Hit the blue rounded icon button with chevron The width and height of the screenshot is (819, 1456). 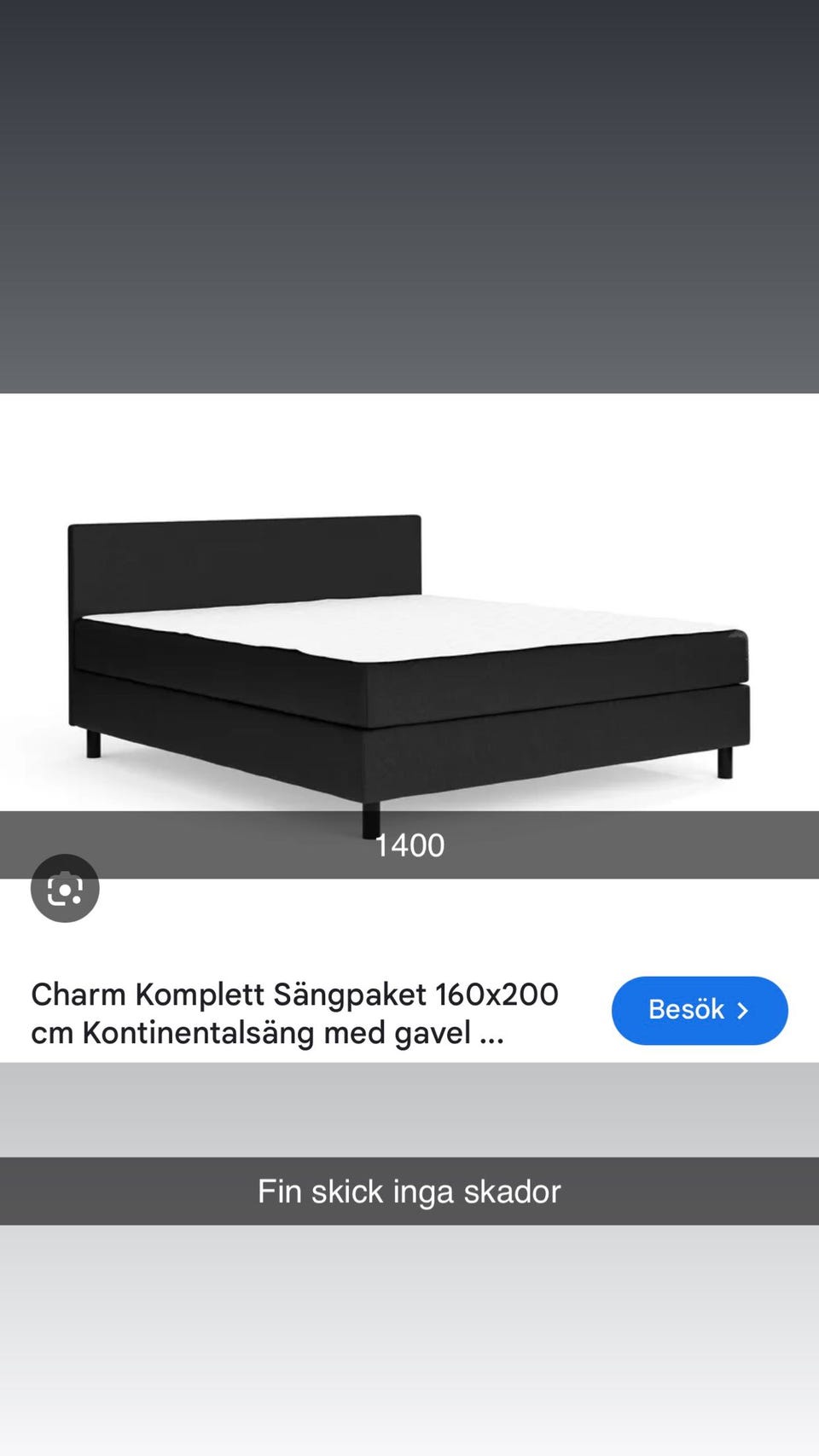coord(700,1010)
